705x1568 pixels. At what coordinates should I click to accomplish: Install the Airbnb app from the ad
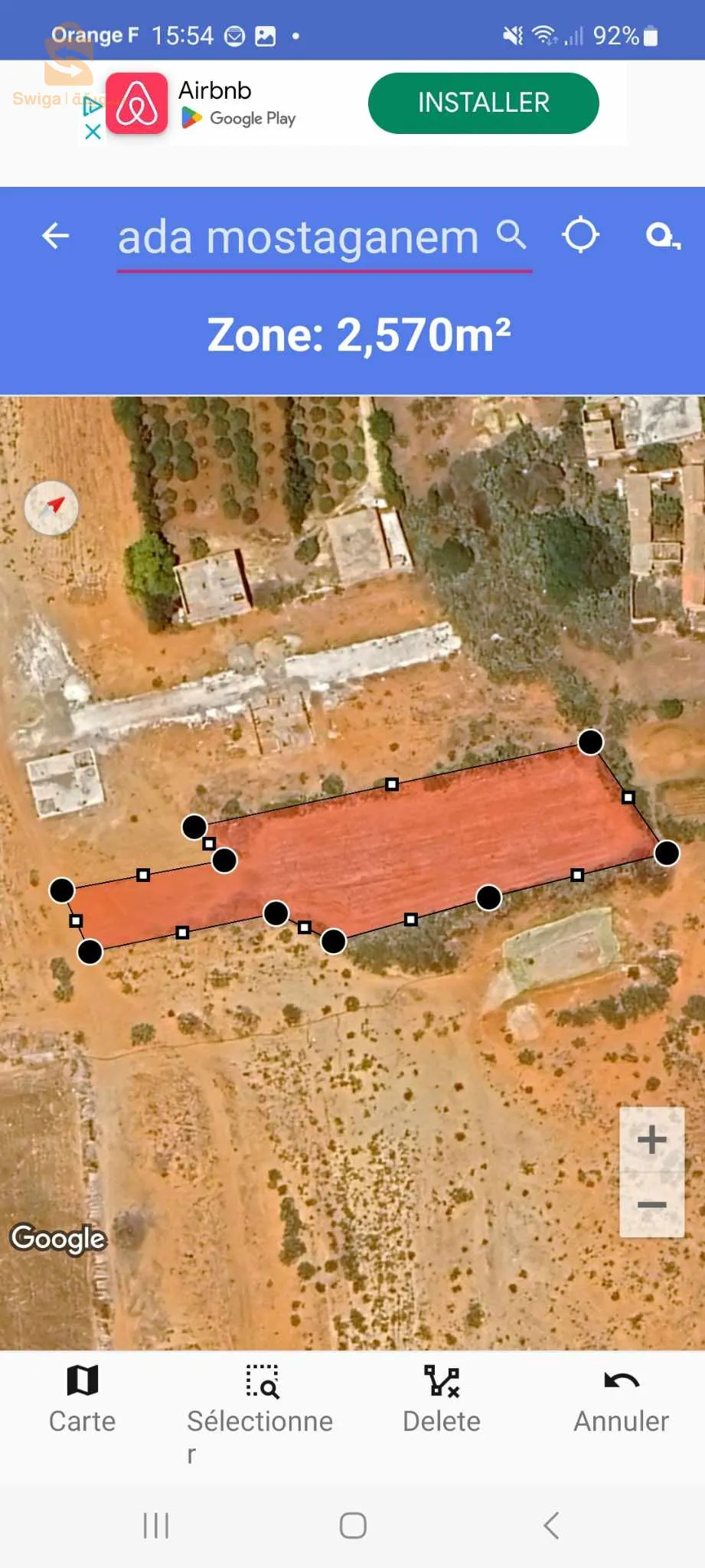(483, 103)
